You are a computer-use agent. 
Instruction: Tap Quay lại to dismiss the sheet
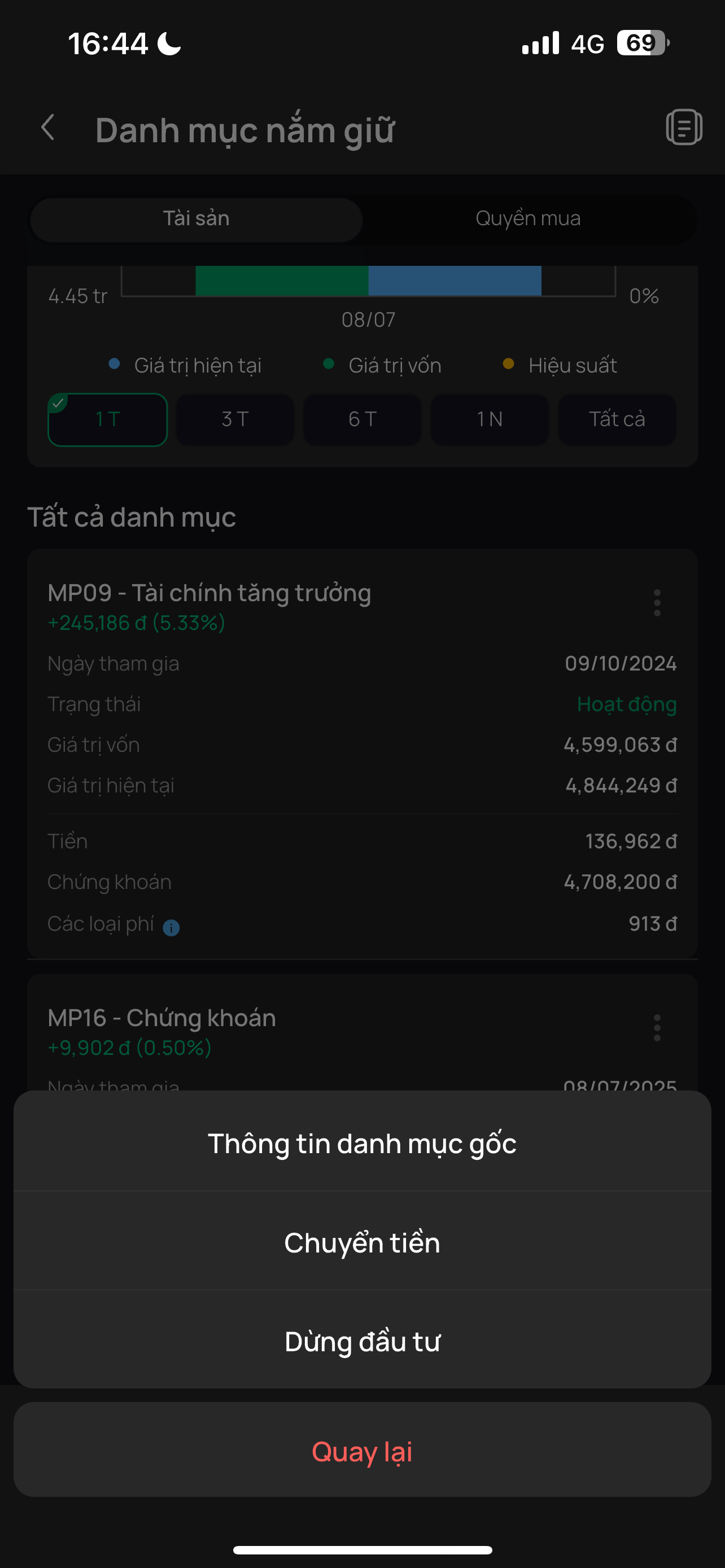click(362, 1451)
